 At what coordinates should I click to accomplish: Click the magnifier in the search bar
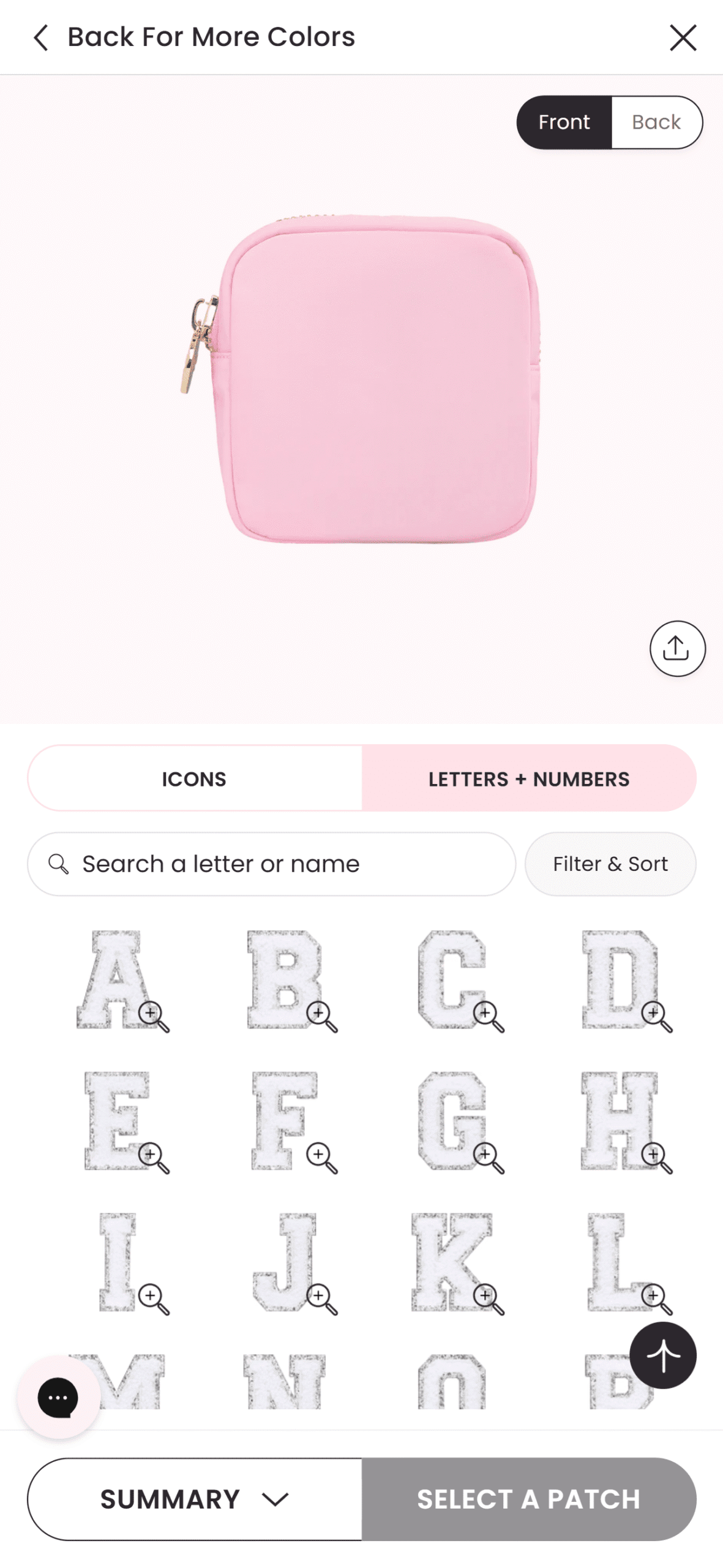click(59, 864)
